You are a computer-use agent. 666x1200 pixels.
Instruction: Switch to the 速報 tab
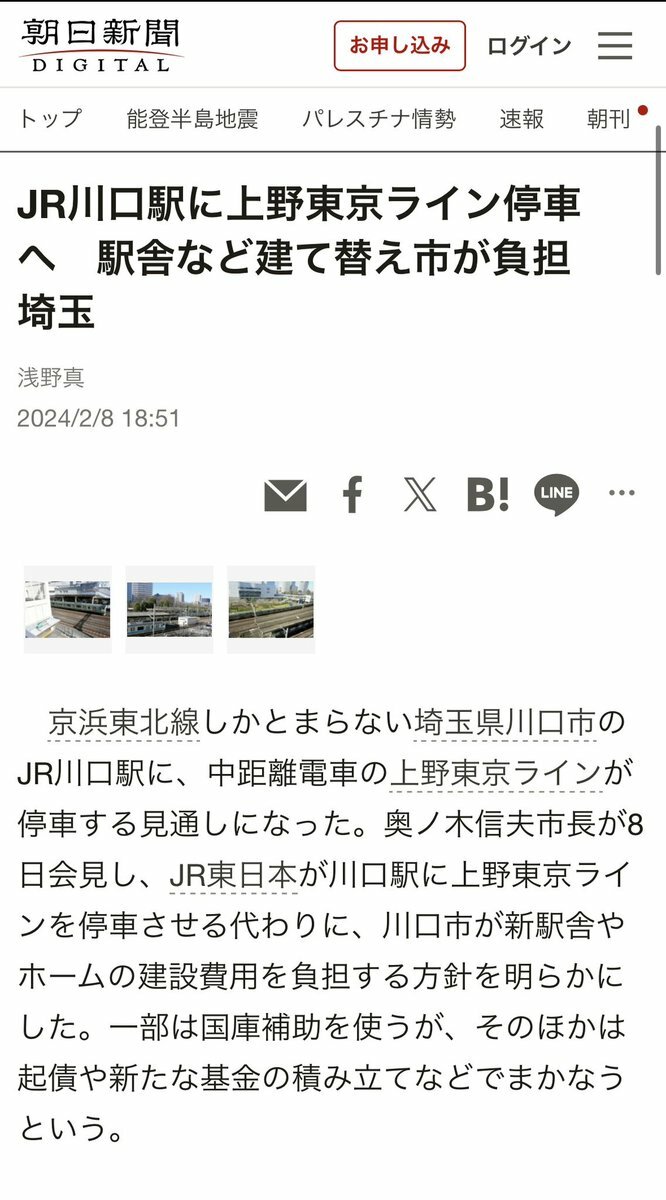(522, 119)
